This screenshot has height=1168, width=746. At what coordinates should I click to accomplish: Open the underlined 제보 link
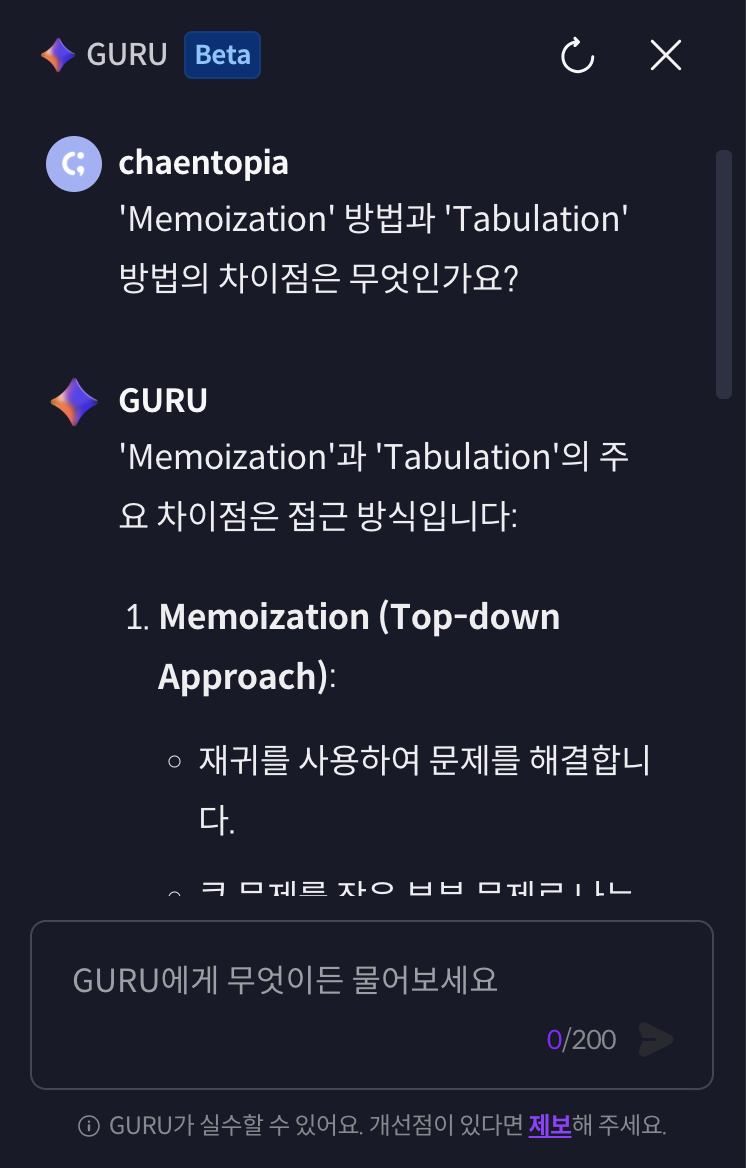click(x=550, y=1125)
